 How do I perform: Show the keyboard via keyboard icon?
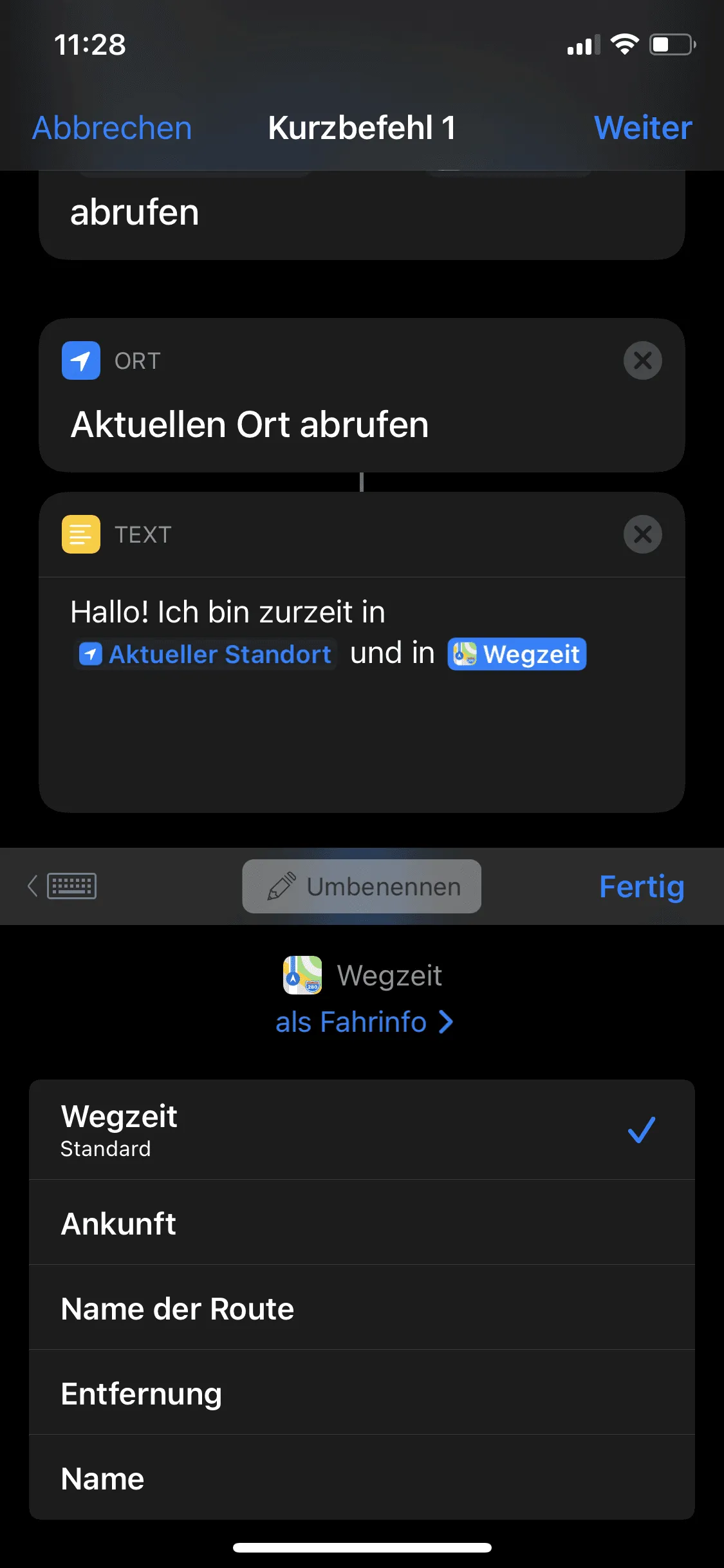71,886
